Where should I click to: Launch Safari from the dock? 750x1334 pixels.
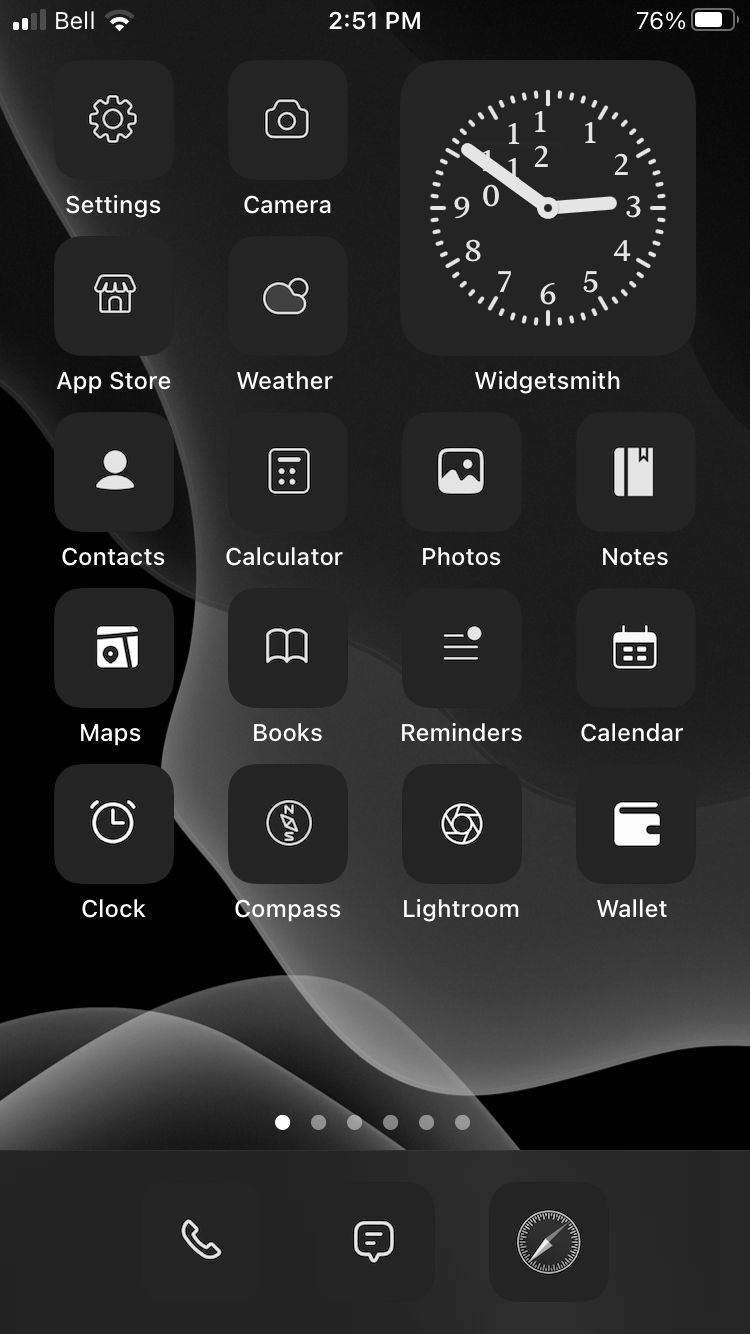548,1241
